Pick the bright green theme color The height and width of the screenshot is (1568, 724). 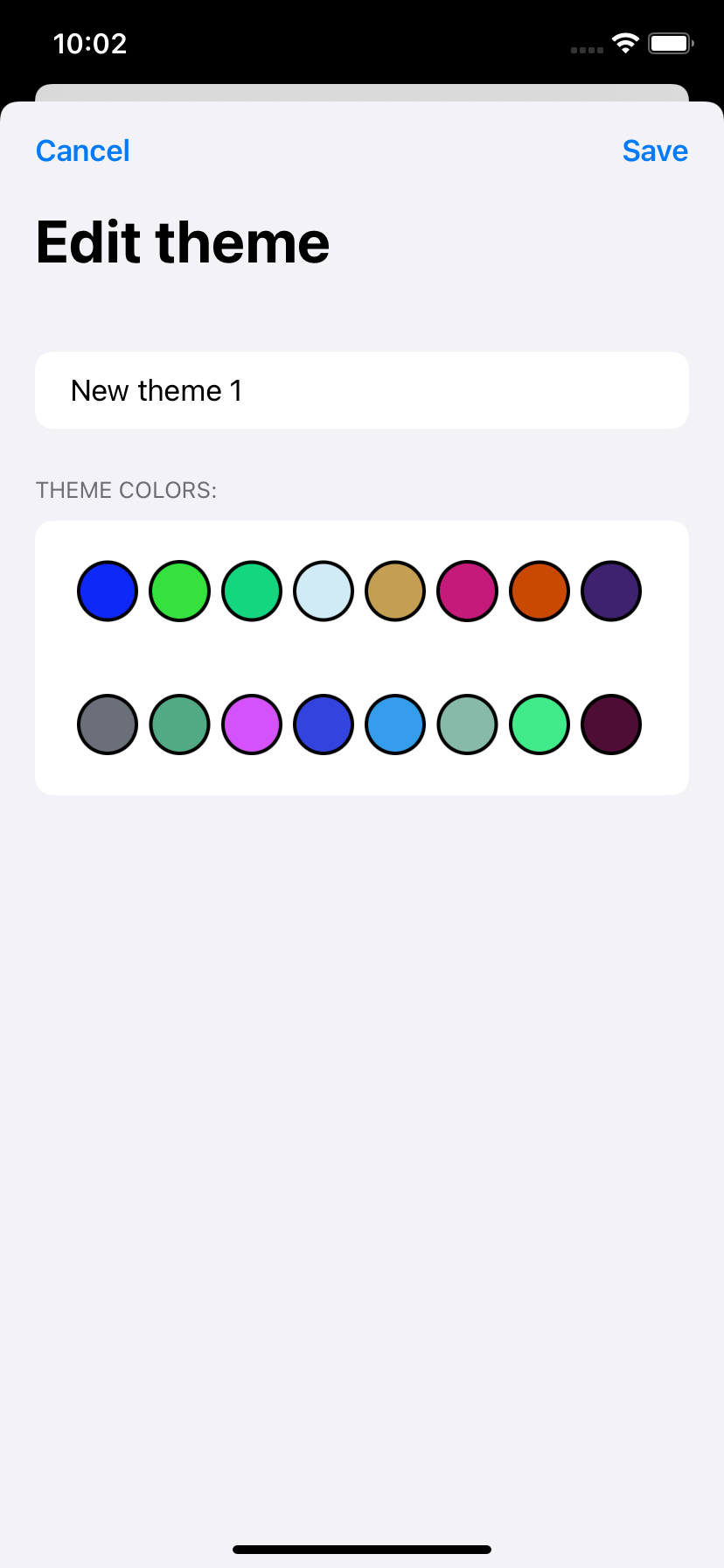(178, 591)
